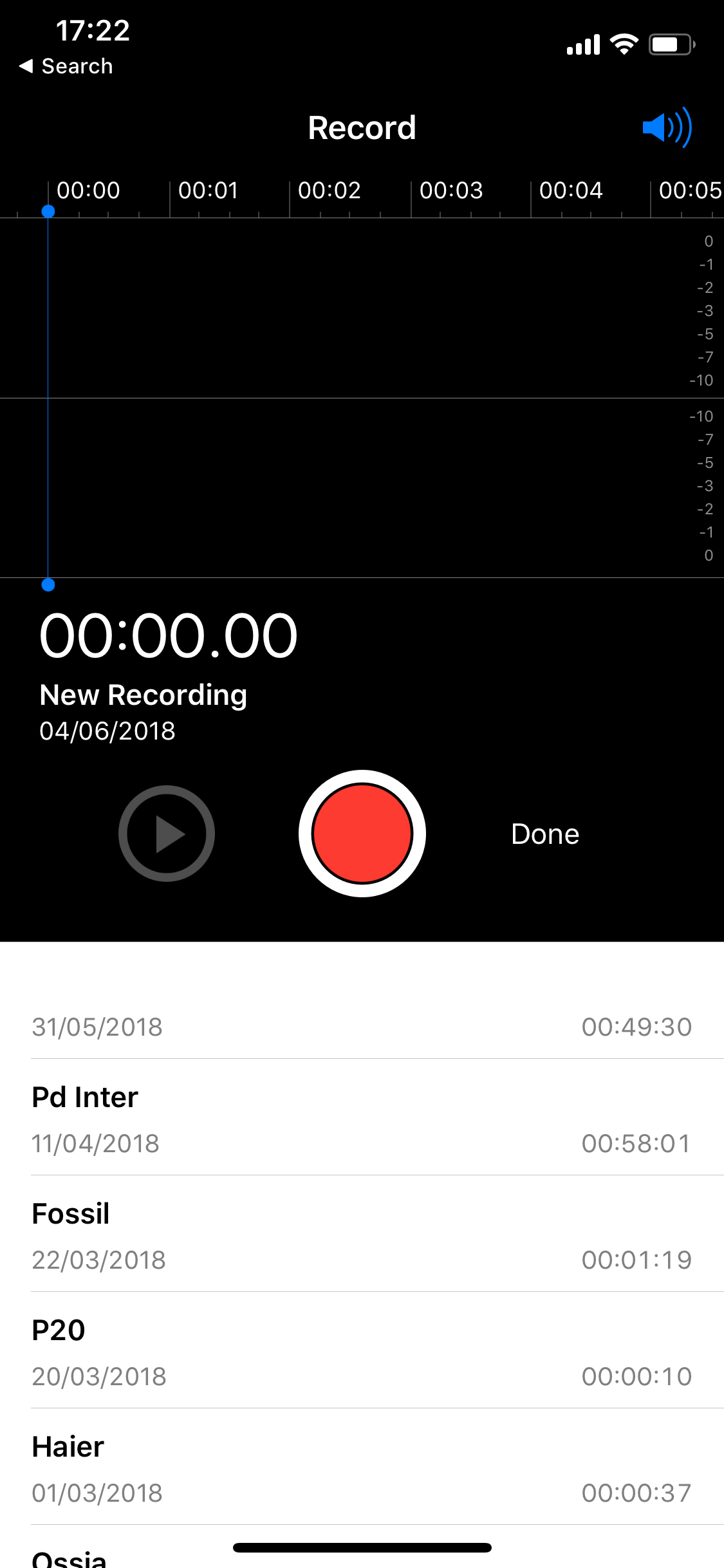Select the P20 recording
The image size is (724, 1568).
click(x=360, y=1352)
